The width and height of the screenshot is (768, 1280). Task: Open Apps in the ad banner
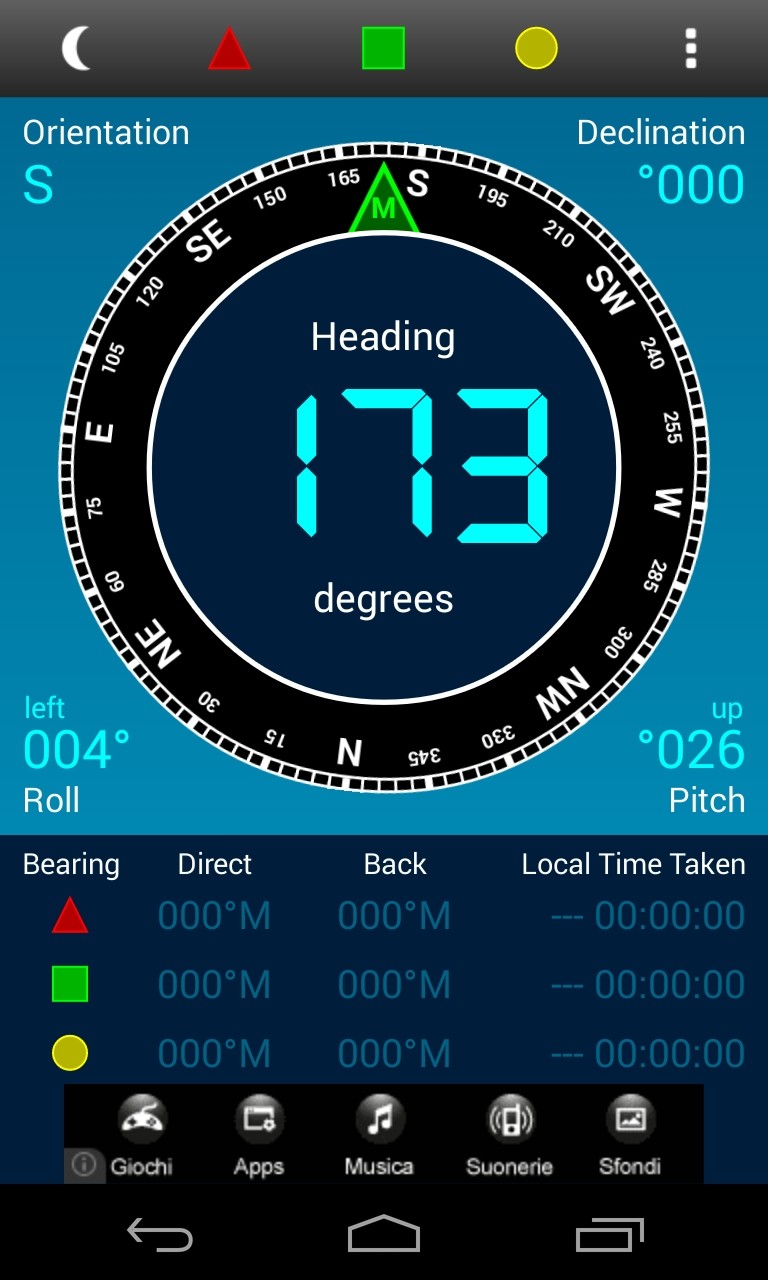pos(259,1135)
